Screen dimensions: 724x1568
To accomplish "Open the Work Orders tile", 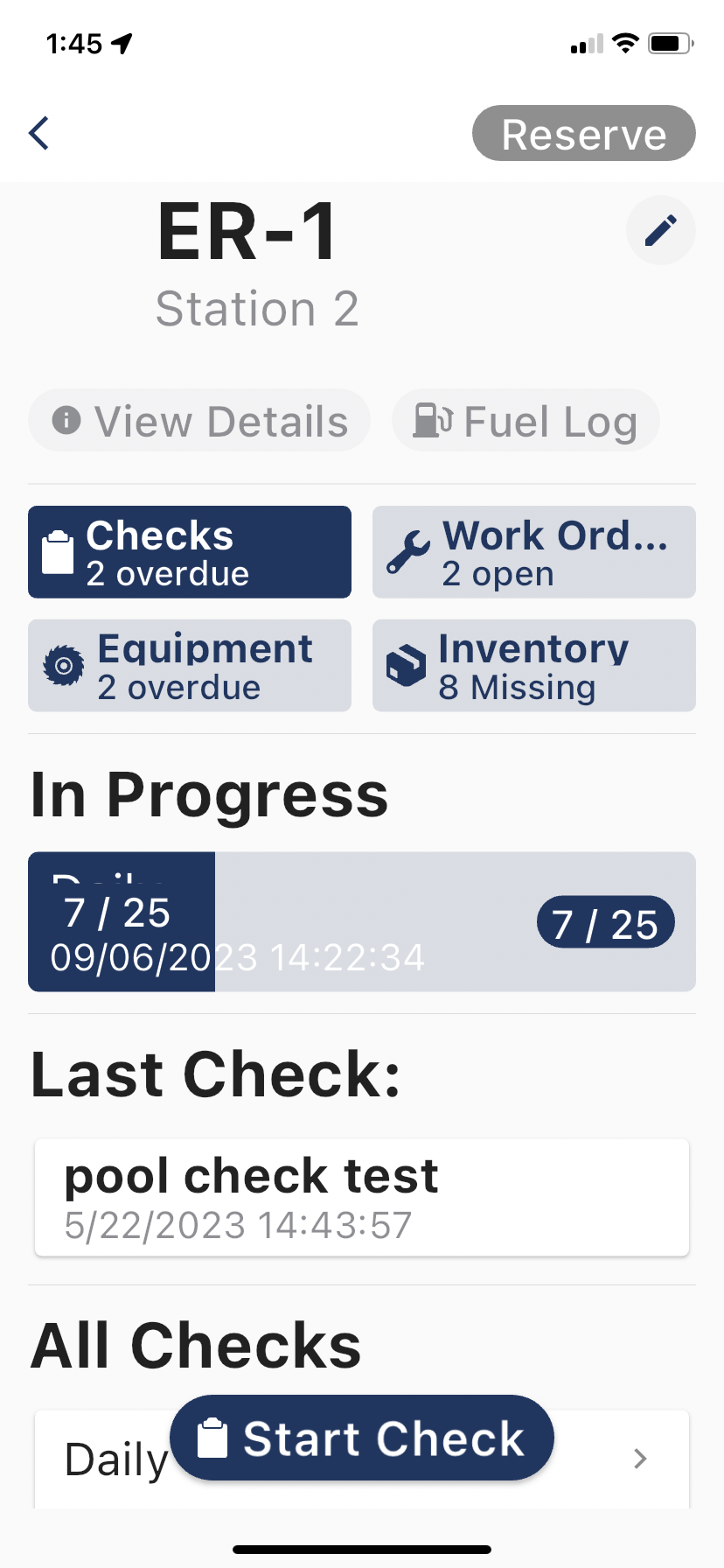I will (533, 552).
